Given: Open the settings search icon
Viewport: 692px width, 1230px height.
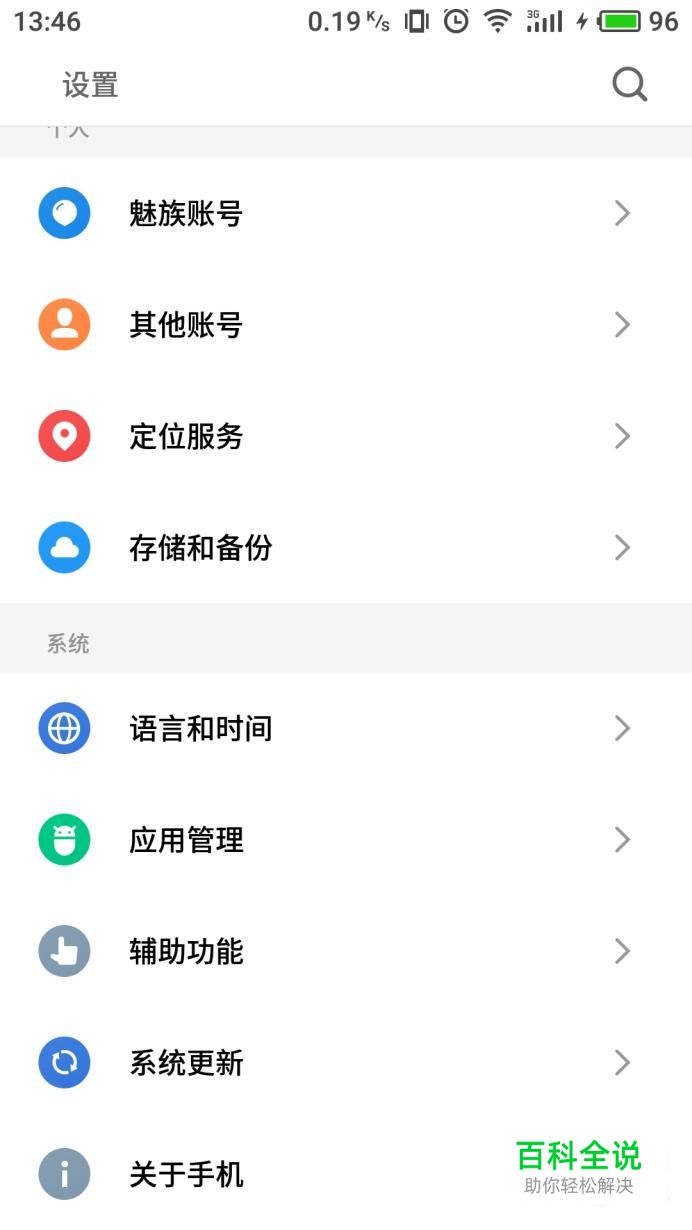Looking at the screenshot, I should (x=629, y=85).
